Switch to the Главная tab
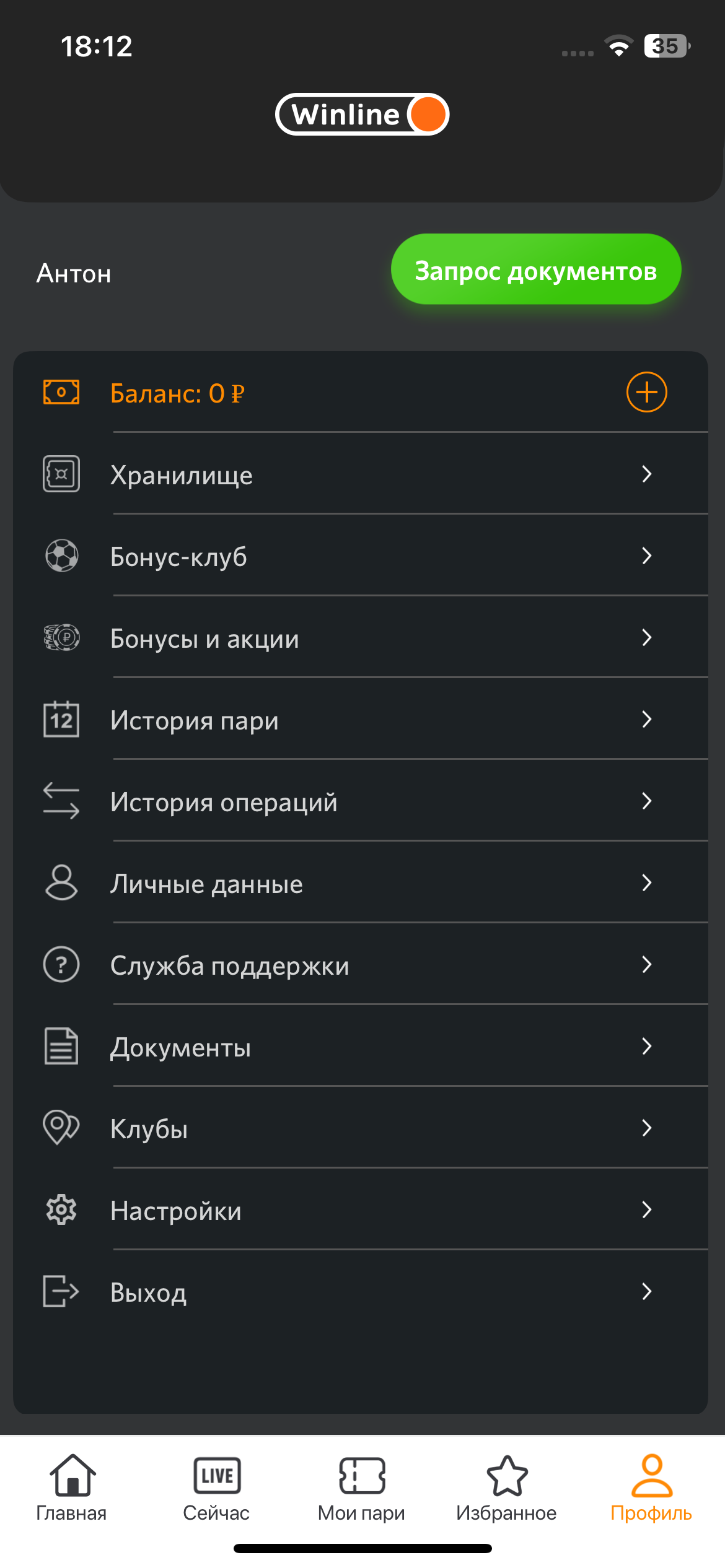Screen dimensions: 725x1568 pyautogui.click(x=72, y=1487)
